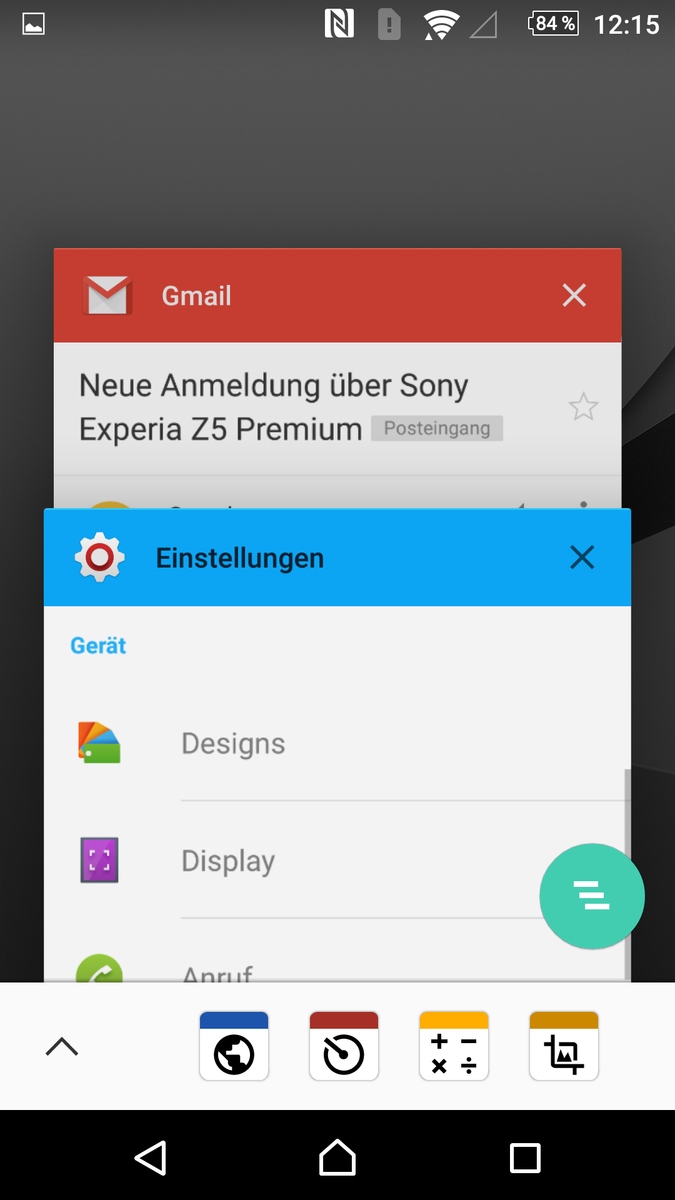
Task: Launch the browser small app
Action: [234, 1046]
